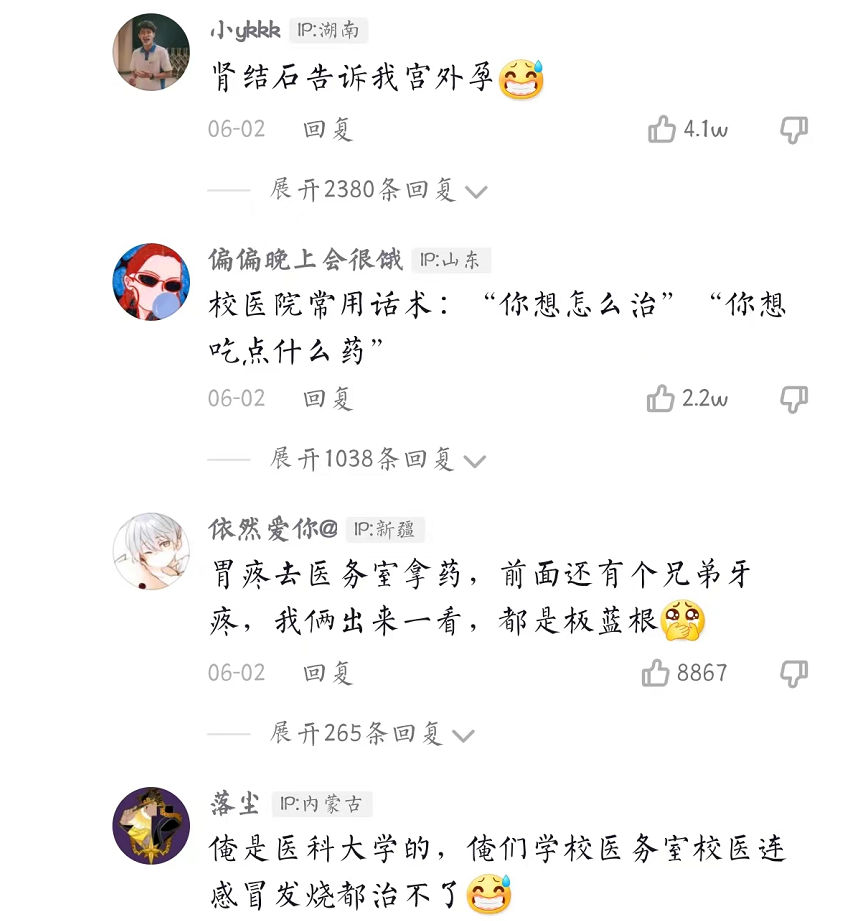Dislike the comment by 小ykkk
The height and width of the screenshot is (921, 853).
tap(794, 129)
